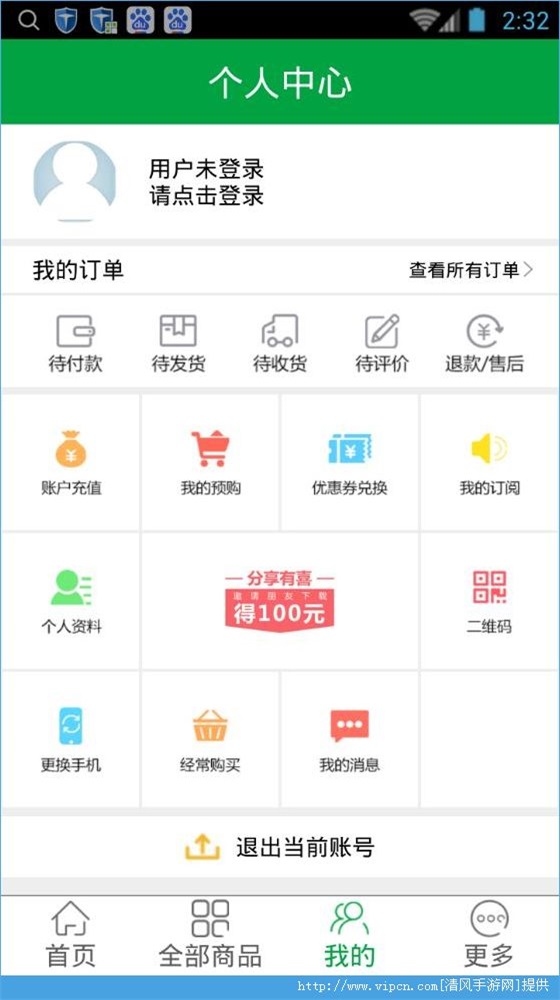Open 待付款 orders
The height and width of the screenshot is (1000, 560).
pyautogui.click(x=75, y=343)
